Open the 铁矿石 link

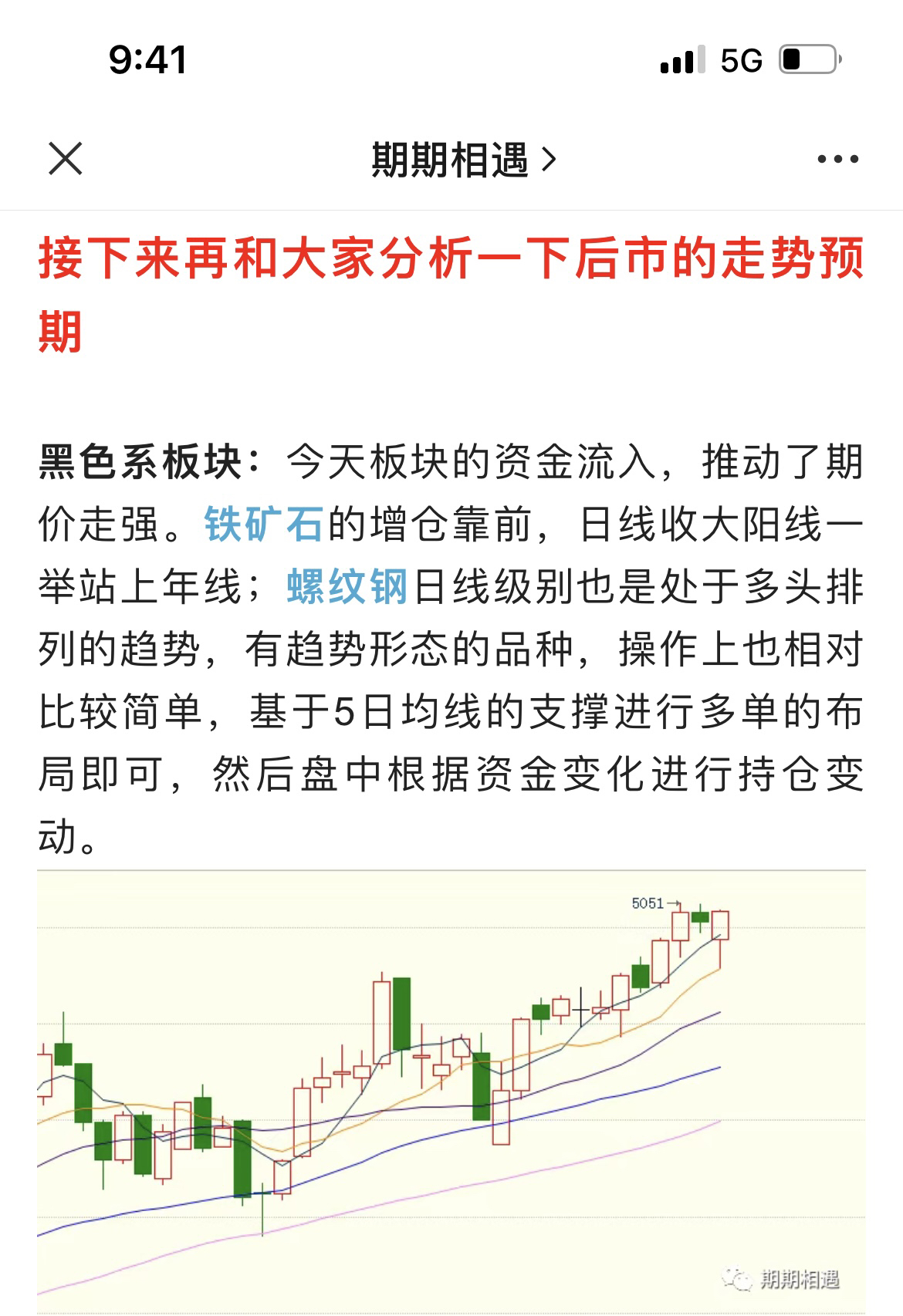tap(263, 524)
